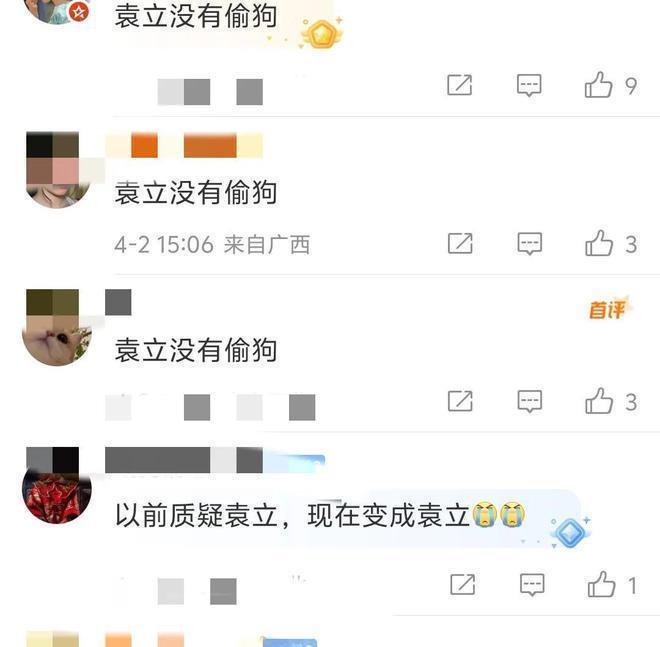This screenshot has width=660, height=647.
Task: Share the 首评 comment
Action: pyautogui.click(x=459, y=402)
